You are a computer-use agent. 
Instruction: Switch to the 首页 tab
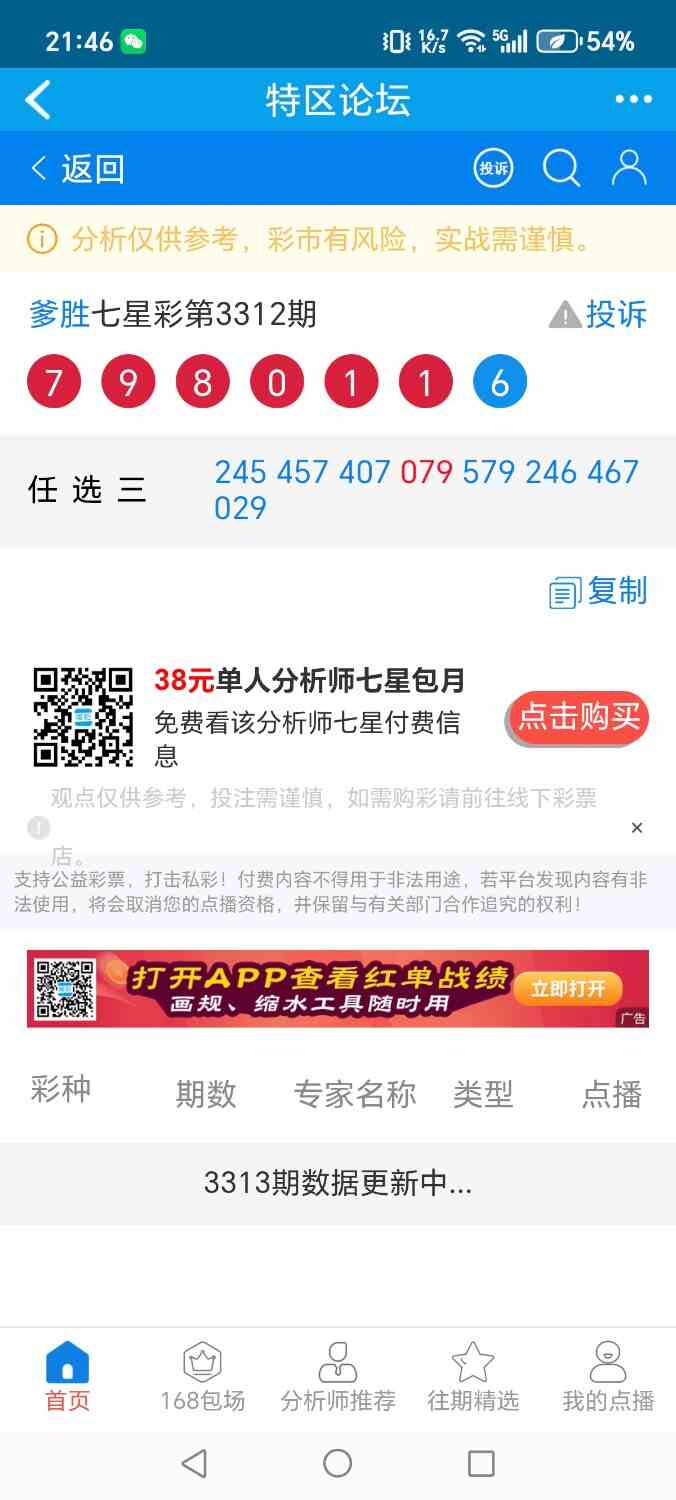tap(68, 1377)
